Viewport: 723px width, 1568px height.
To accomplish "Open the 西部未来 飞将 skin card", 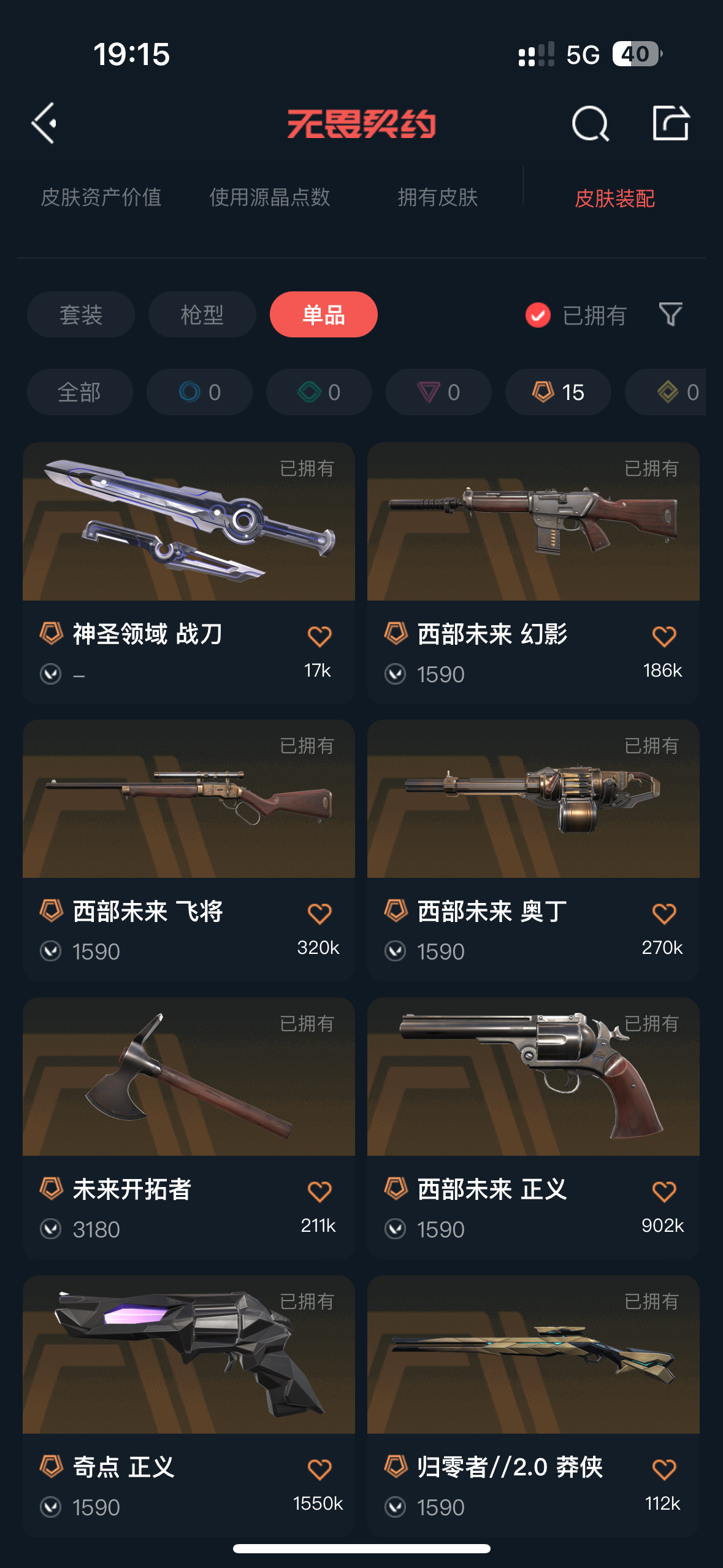I will [189, 850].
